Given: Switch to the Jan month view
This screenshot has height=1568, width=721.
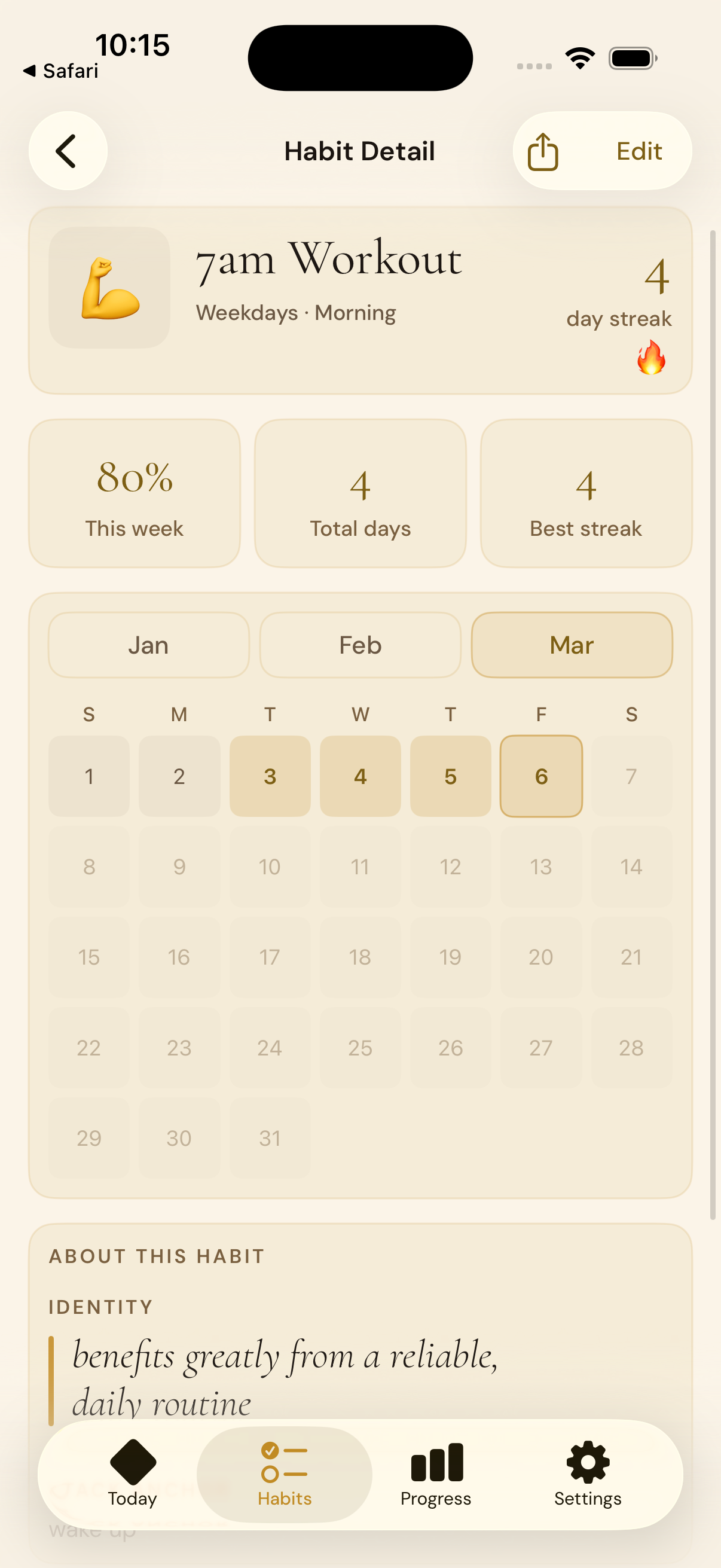Looking at the screenshot, I should (148, 645).
